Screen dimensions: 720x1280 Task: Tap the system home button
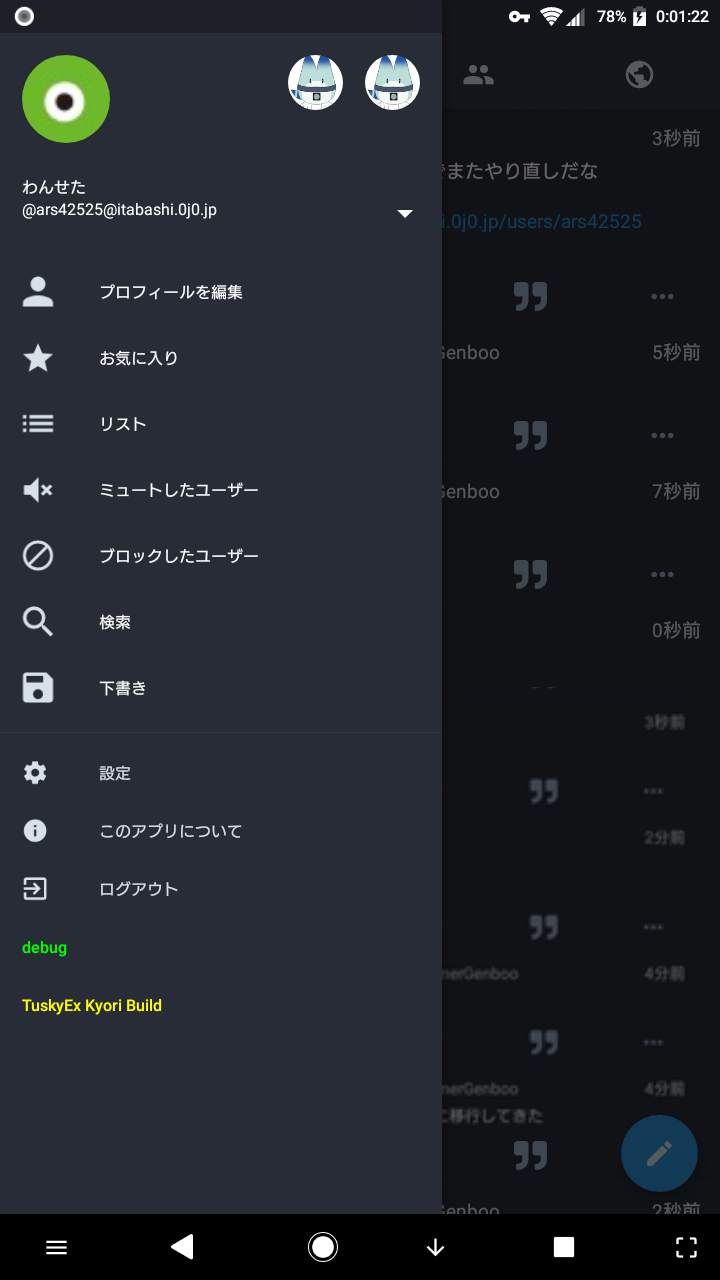322,1246
